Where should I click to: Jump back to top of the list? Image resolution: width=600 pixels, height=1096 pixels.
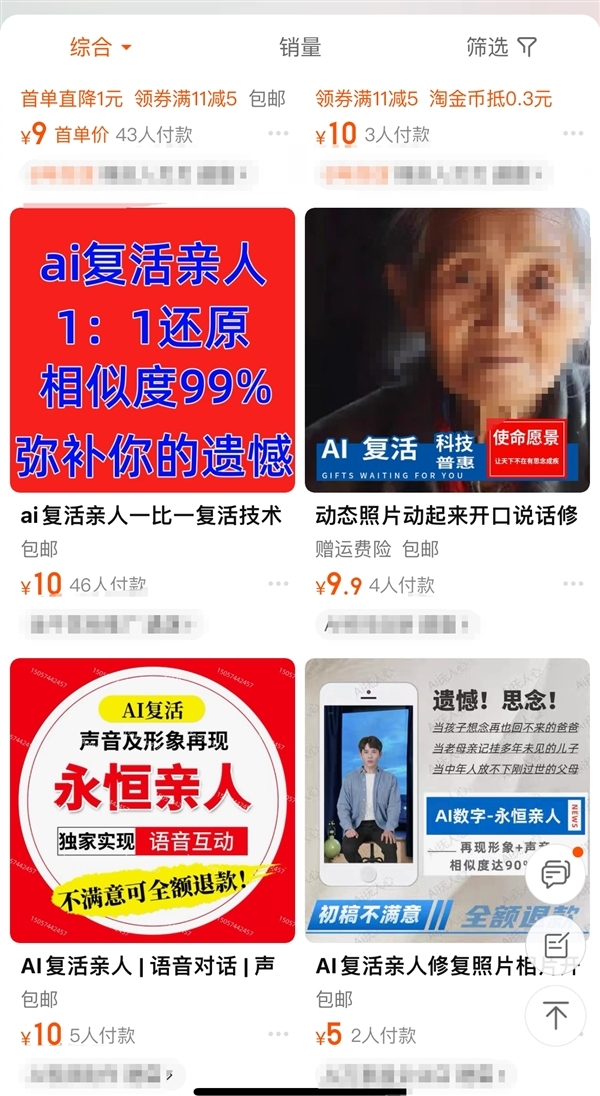tap(555, 1015)
